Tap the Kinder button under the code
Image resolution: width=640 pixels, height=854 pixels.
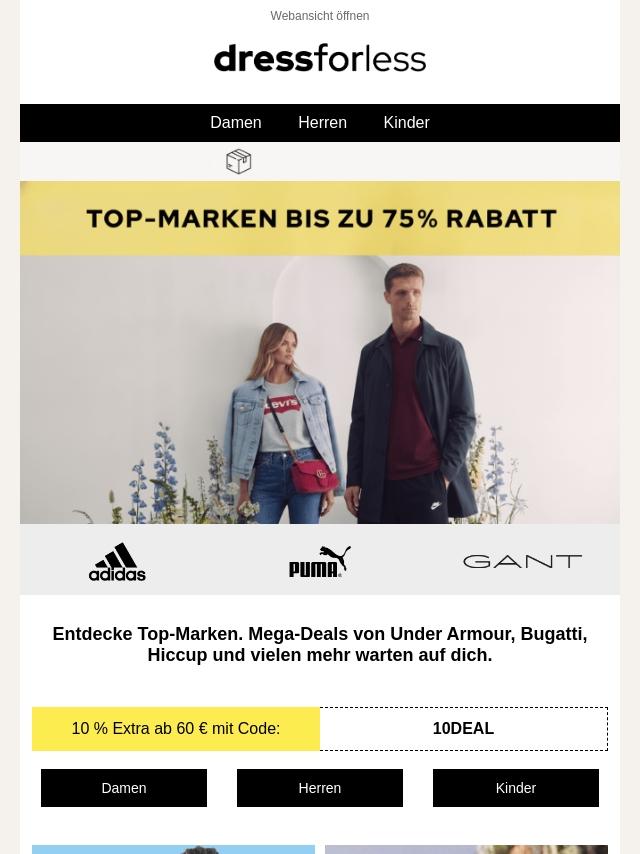(516, 788)
